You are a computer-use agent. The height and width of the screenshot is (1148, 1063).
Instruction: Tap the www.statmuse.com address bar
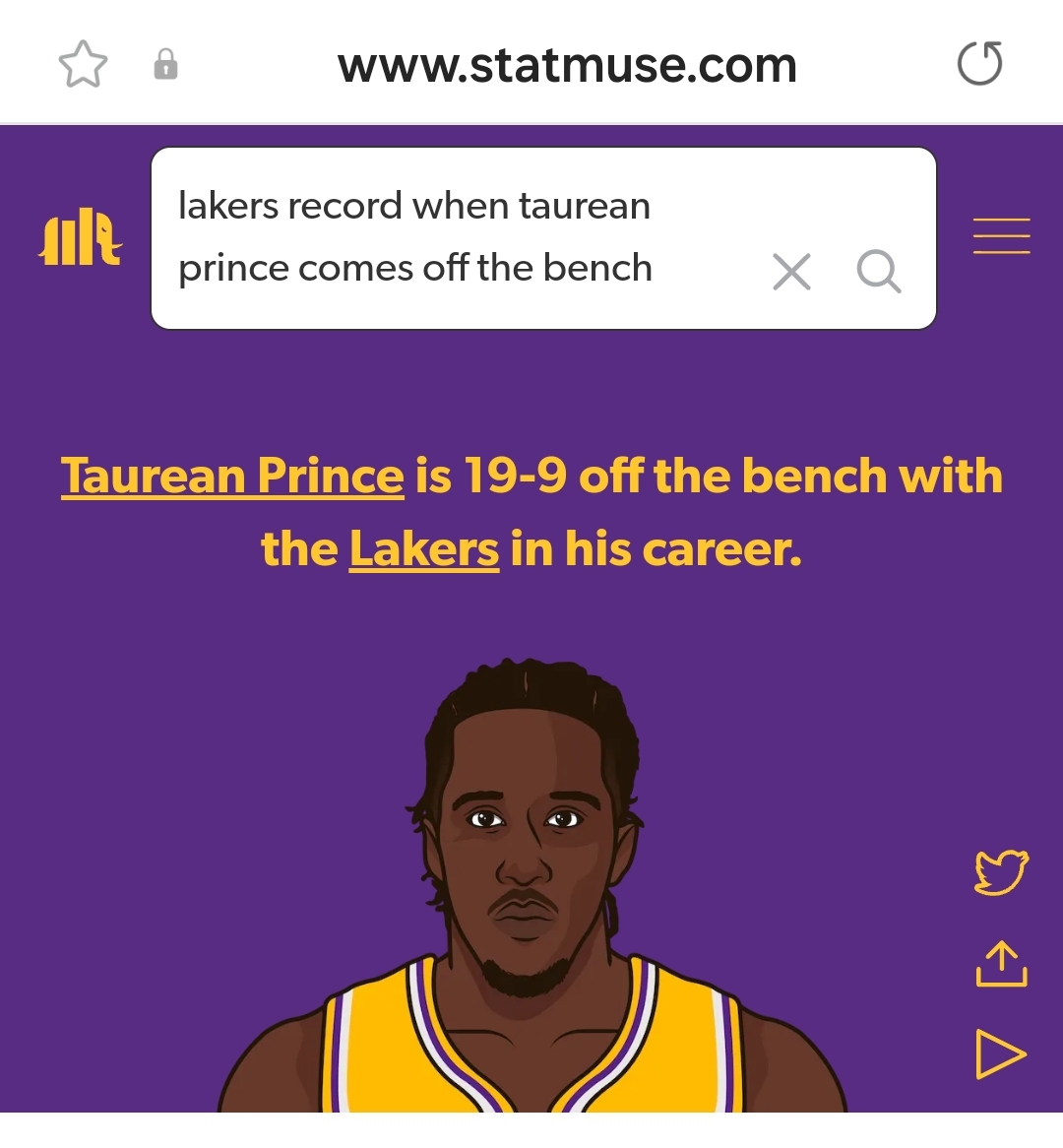567,66
